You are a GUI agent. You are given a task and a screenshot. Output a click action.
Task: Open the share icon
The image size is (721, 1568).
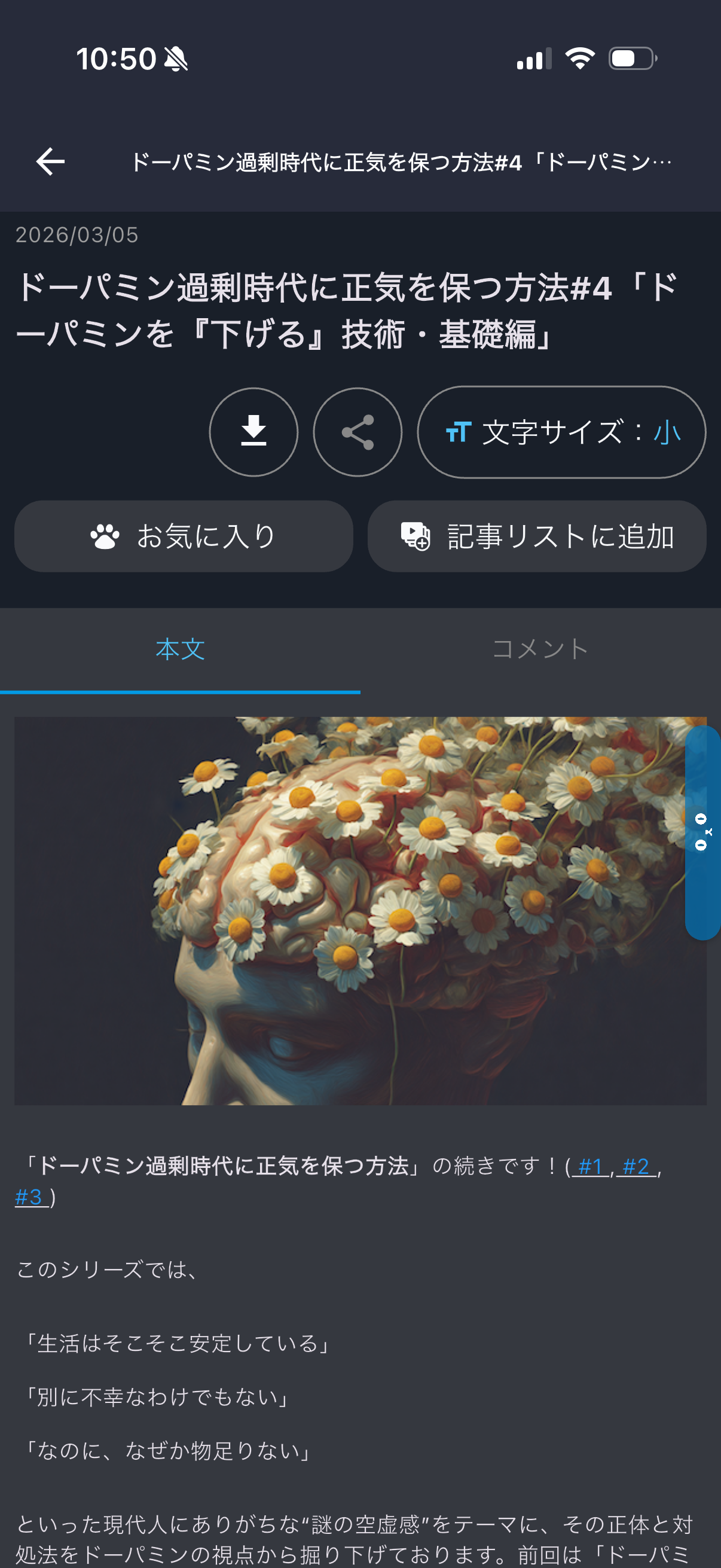pyautogui.click(x=358, y=432)
